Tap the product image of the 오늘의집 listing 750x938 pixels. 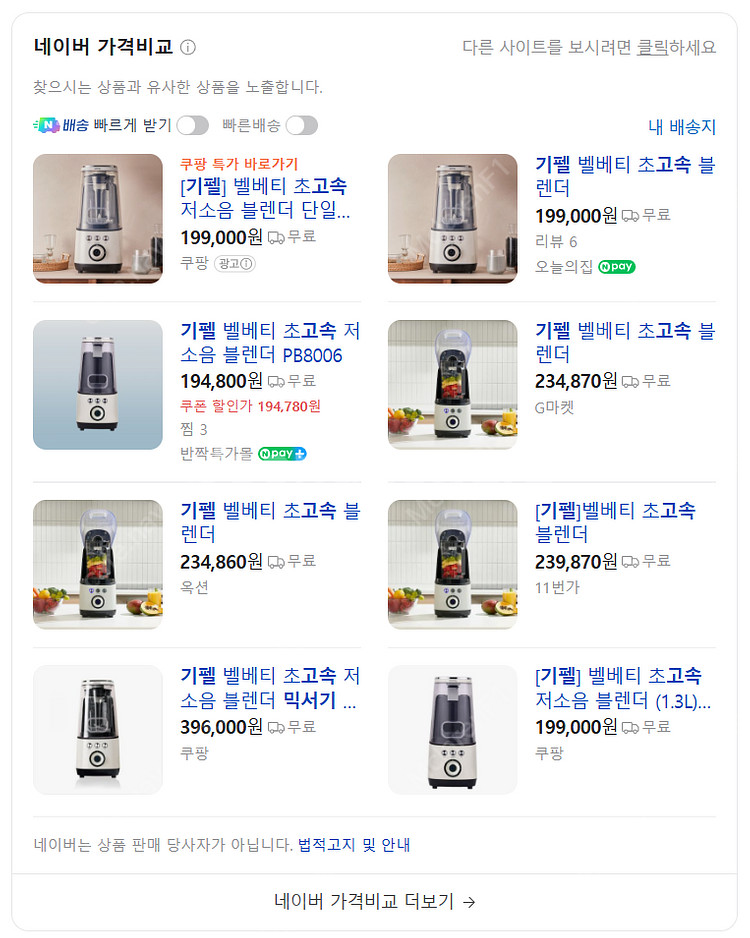click(x=452, y=218)
